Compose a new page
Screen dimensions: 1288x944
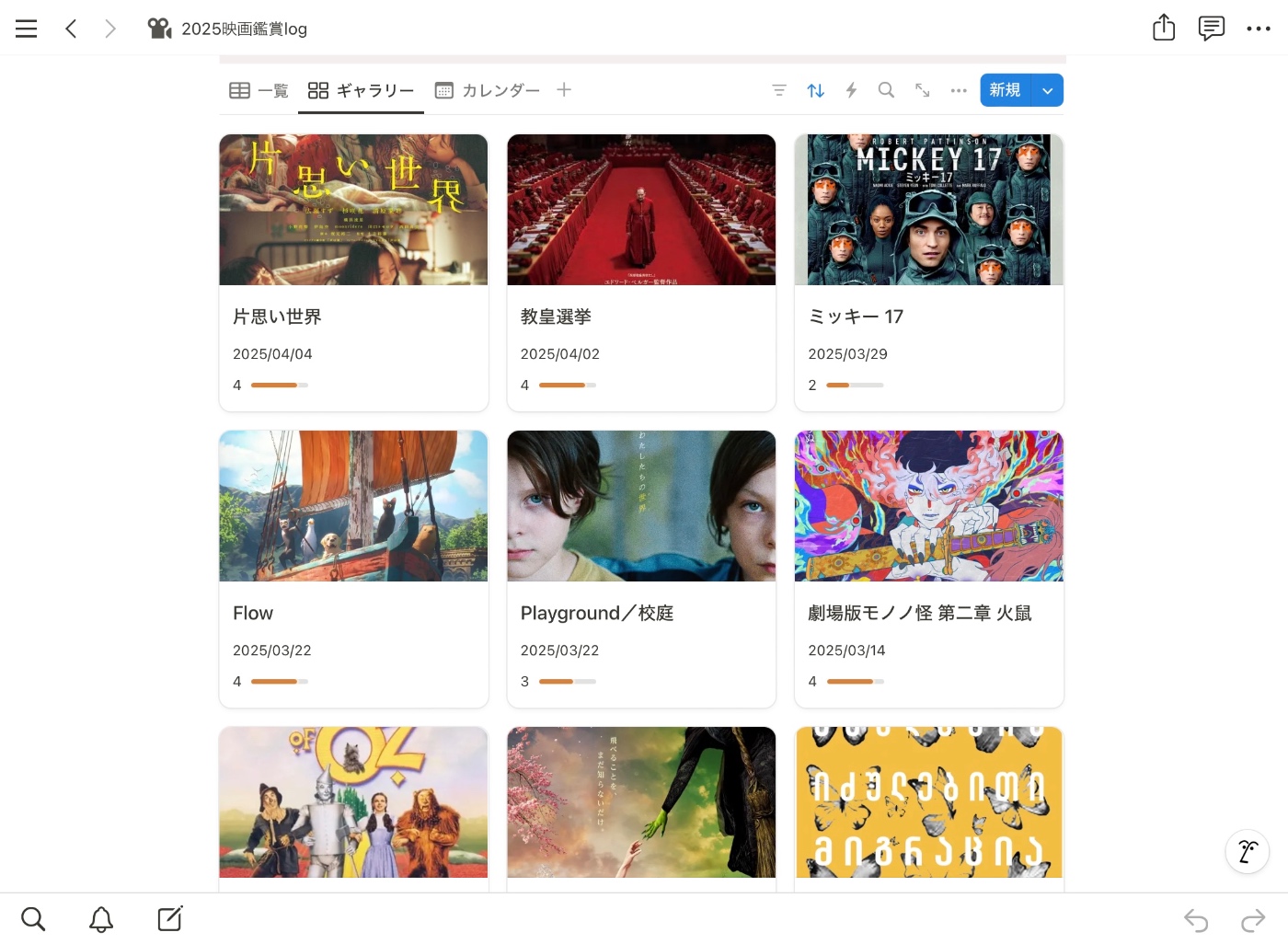tap(170, 919)
